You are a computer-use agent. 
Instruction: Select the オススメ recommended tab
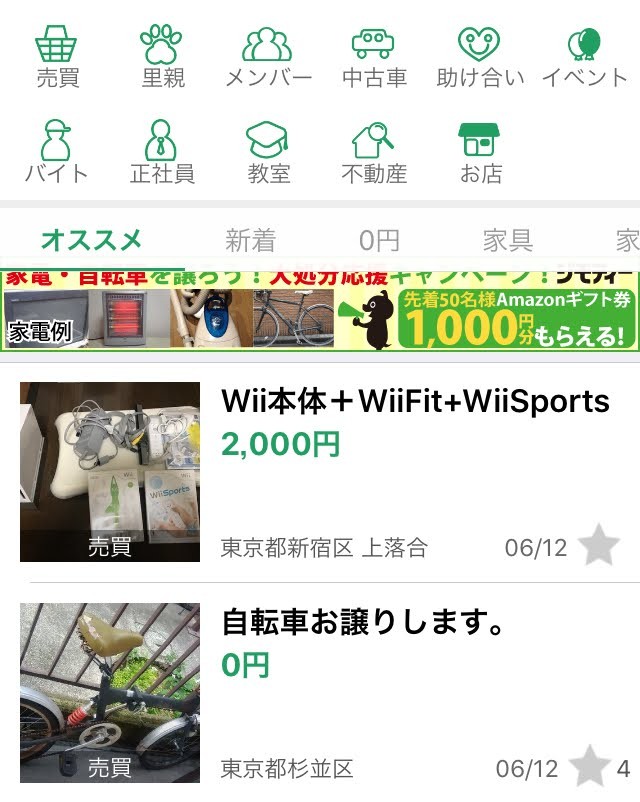pyautogui.click(x=92, y=240)
